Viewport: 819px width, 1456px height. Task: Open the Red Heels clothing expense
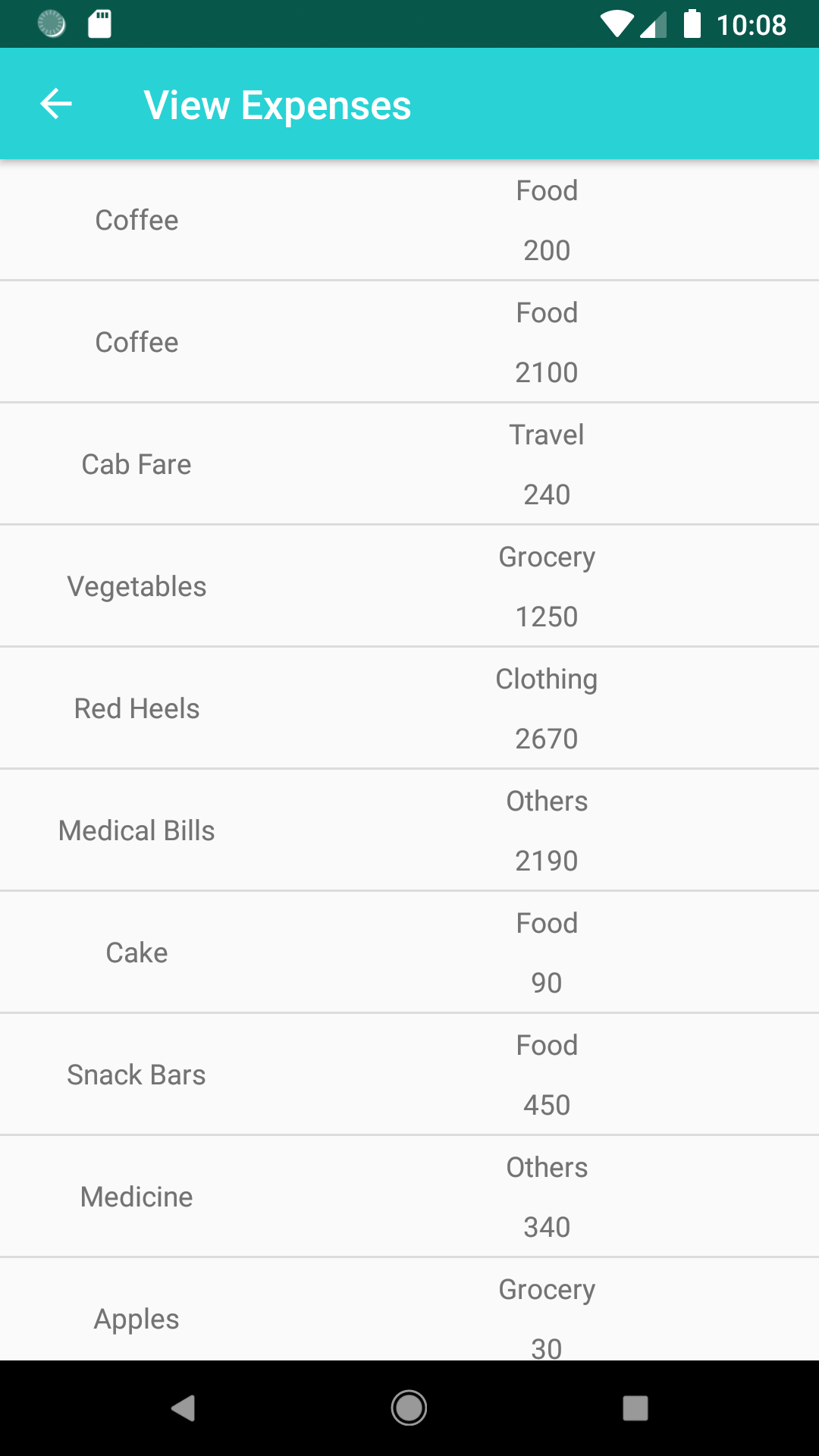[409, 708]
